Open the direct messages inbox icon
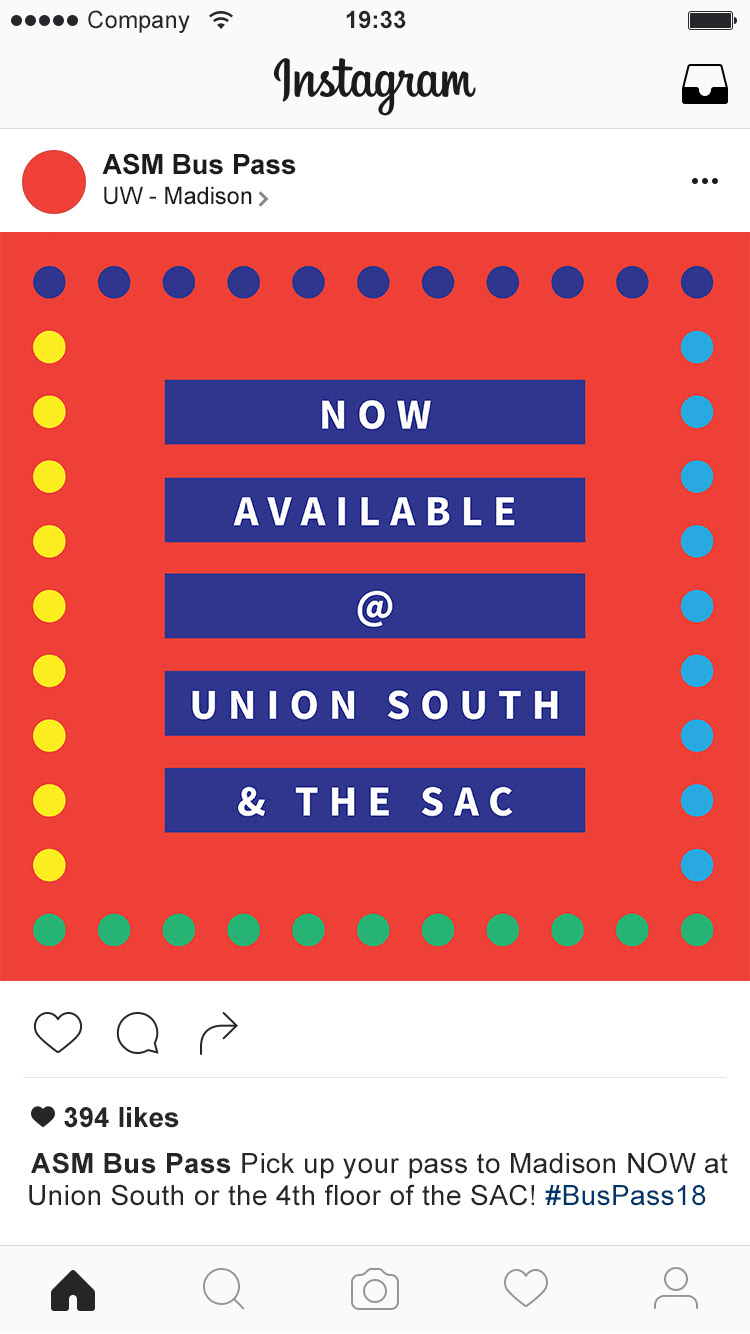The image size is (750, 1334). pyautogui.click(x=705, y=85)
